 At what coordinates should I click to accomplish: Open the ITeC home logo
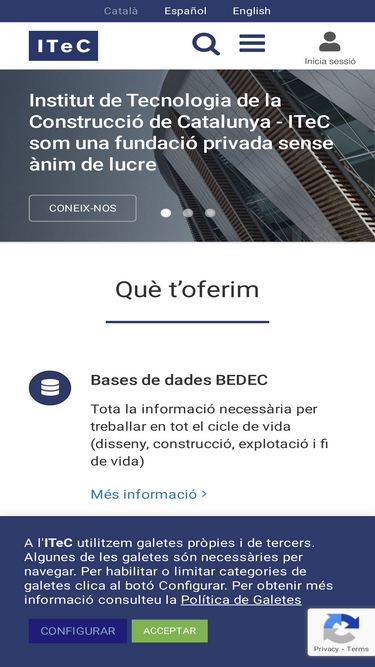(x=63, y=46)
